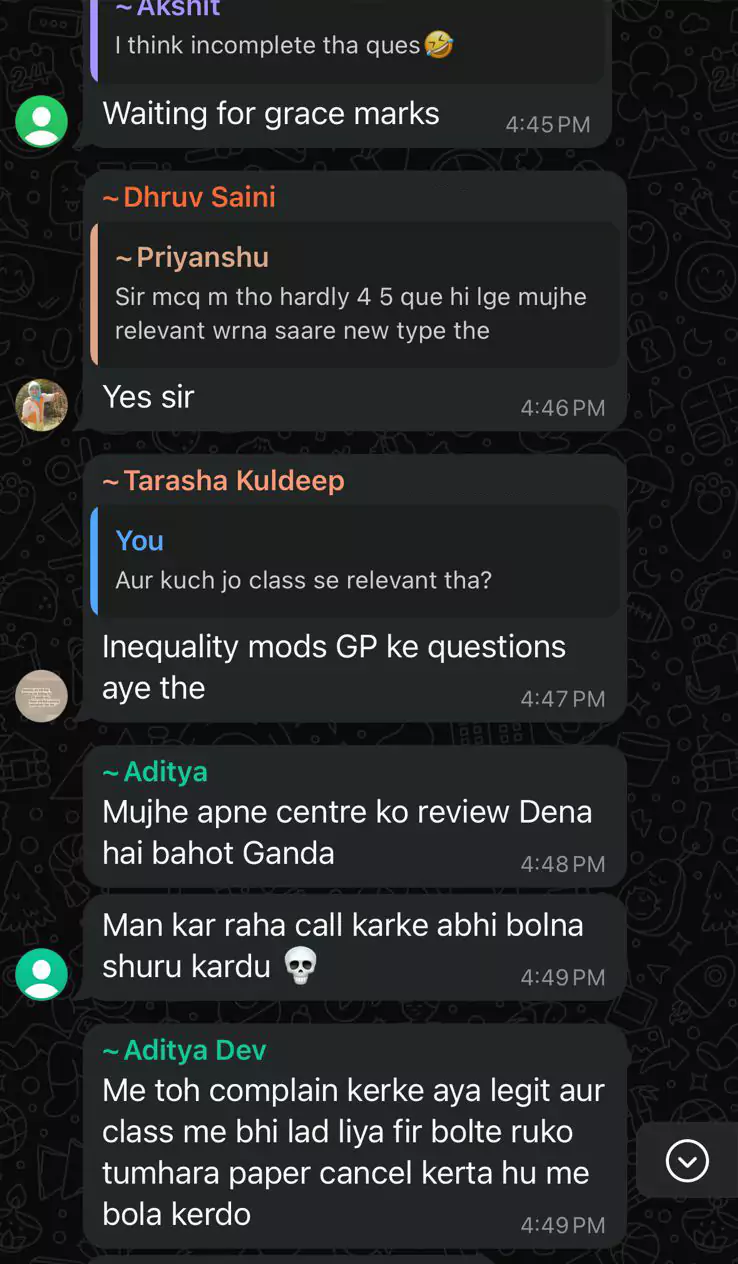Open quoted Priyanshu message in Dhruv Saini's reply

(x=354, y=295)
